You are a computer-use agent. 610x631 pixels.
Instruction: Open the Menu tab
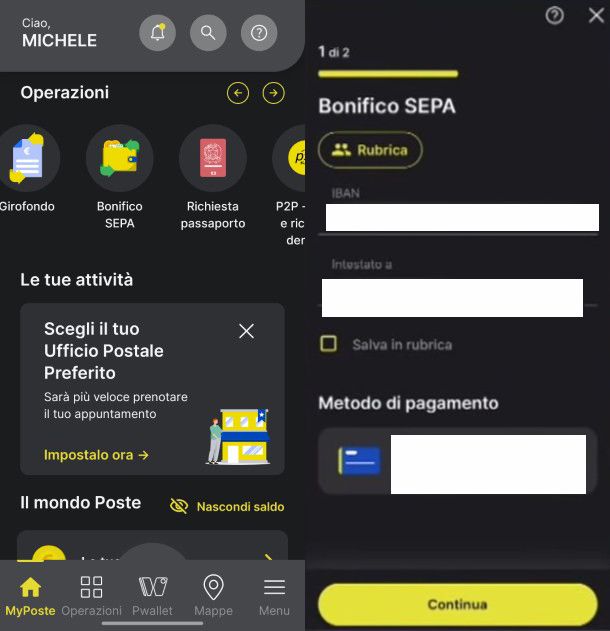(x=274, y=596)
